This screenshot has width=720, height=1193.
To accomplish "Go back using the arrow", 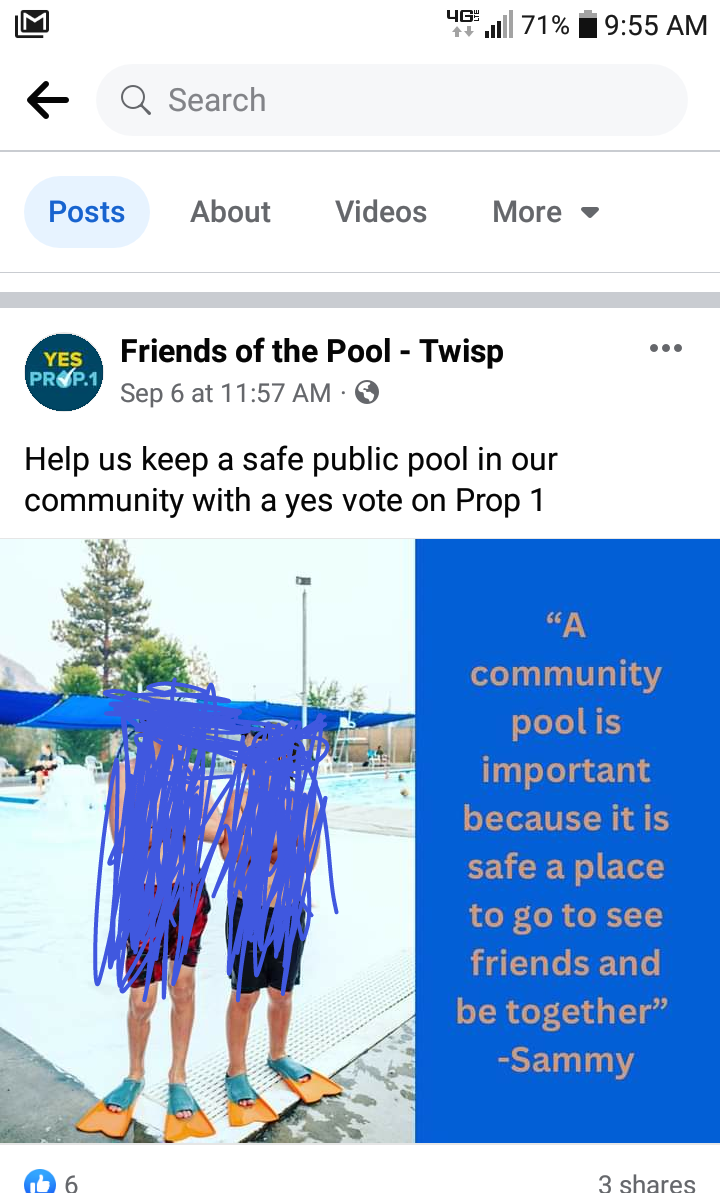I will tap(48, 100).
